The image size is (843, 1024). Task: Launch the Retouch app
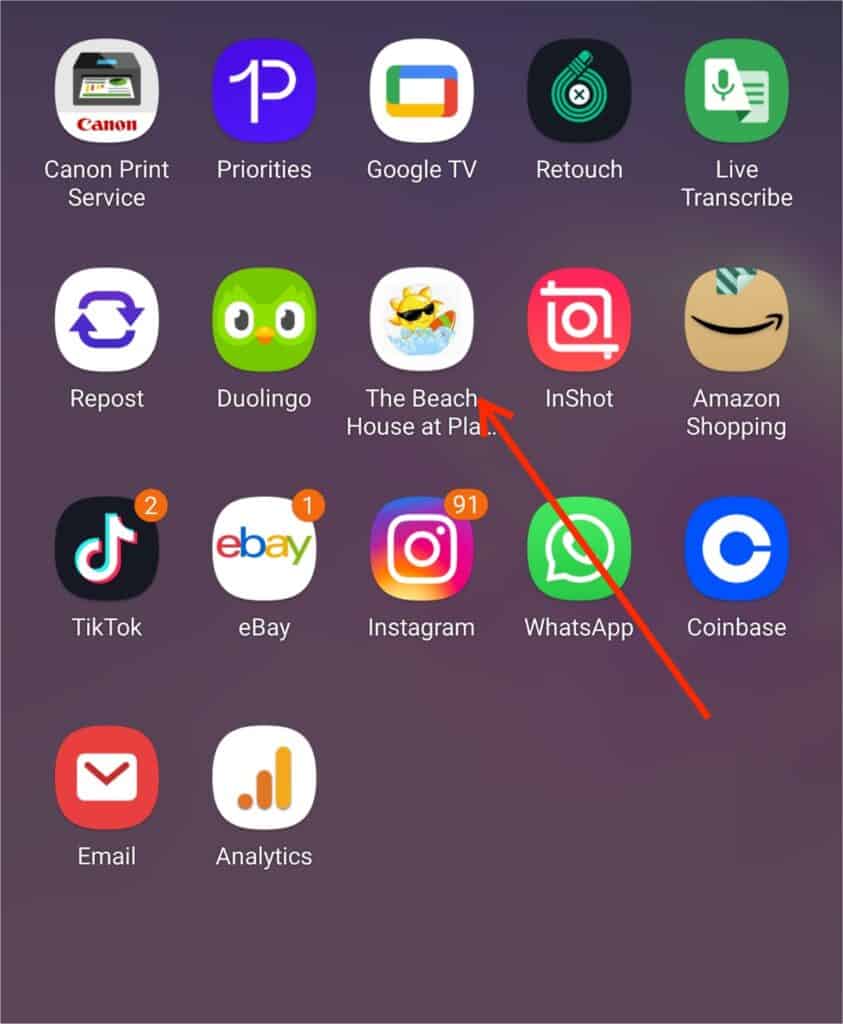(579, 91)
